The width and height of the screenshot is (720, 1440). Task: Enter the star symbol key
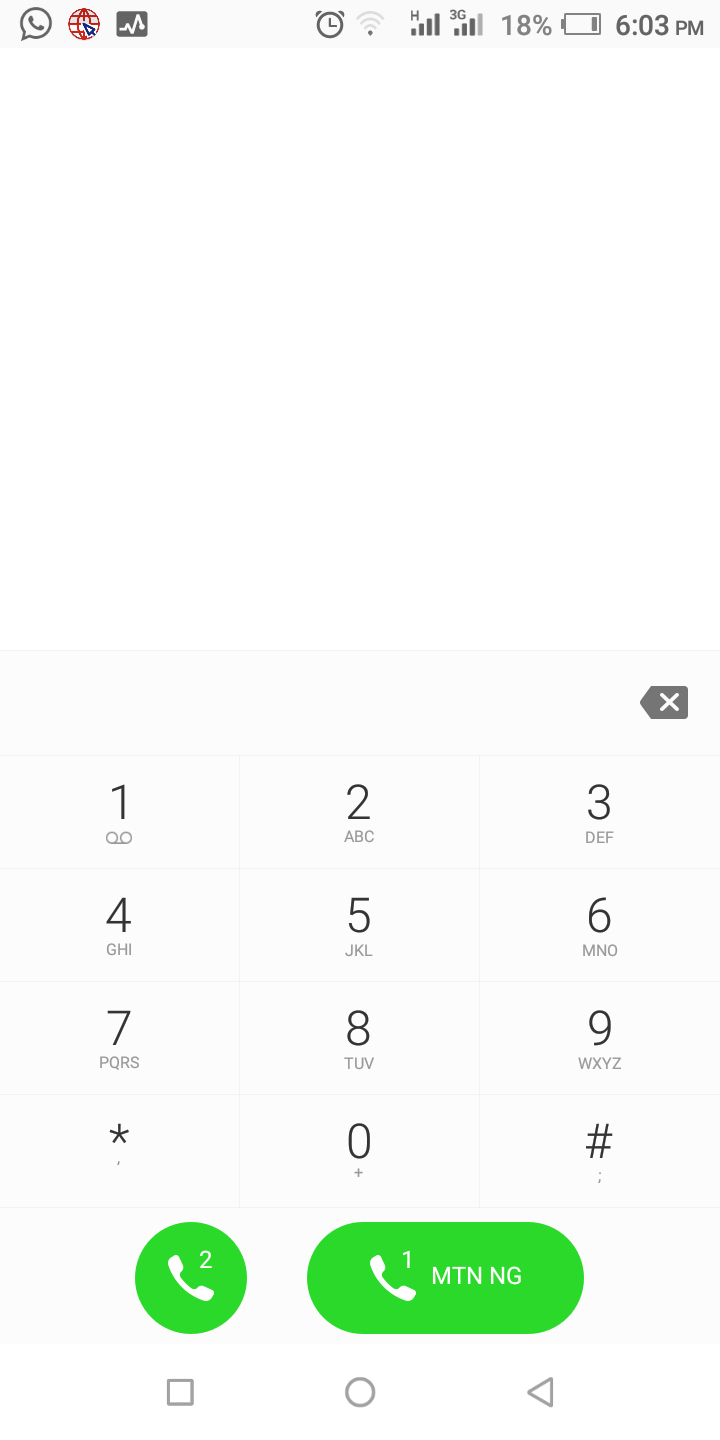(x=119, y=1151)
